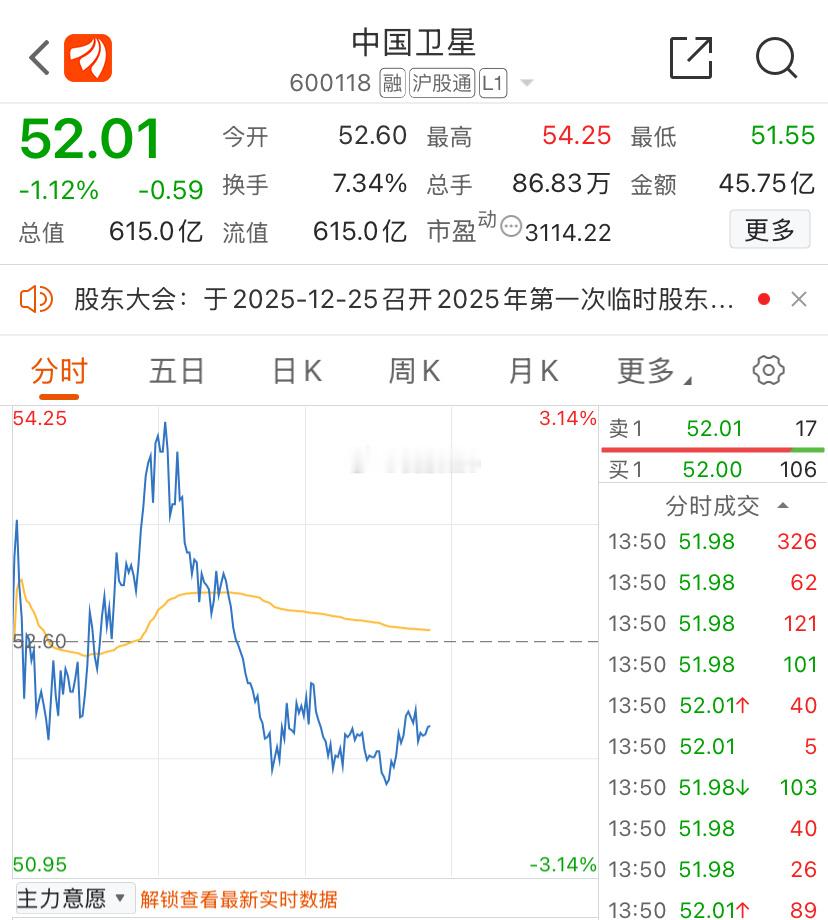Tap the share/forward icon top right

[691, 58]
